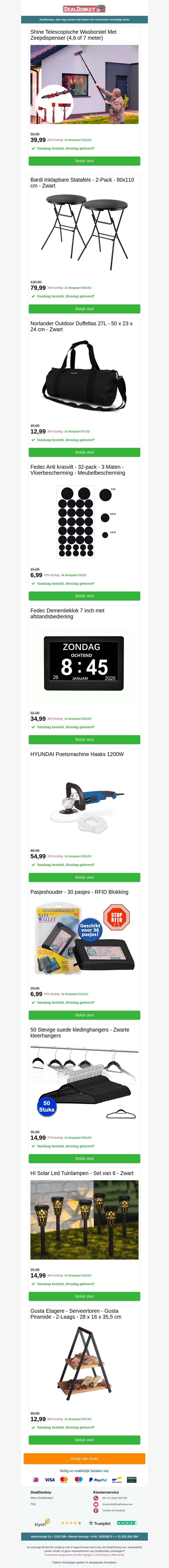
Task: Tap the orange 'Bekijk alle deals' button
Action: click(84, 1459)
